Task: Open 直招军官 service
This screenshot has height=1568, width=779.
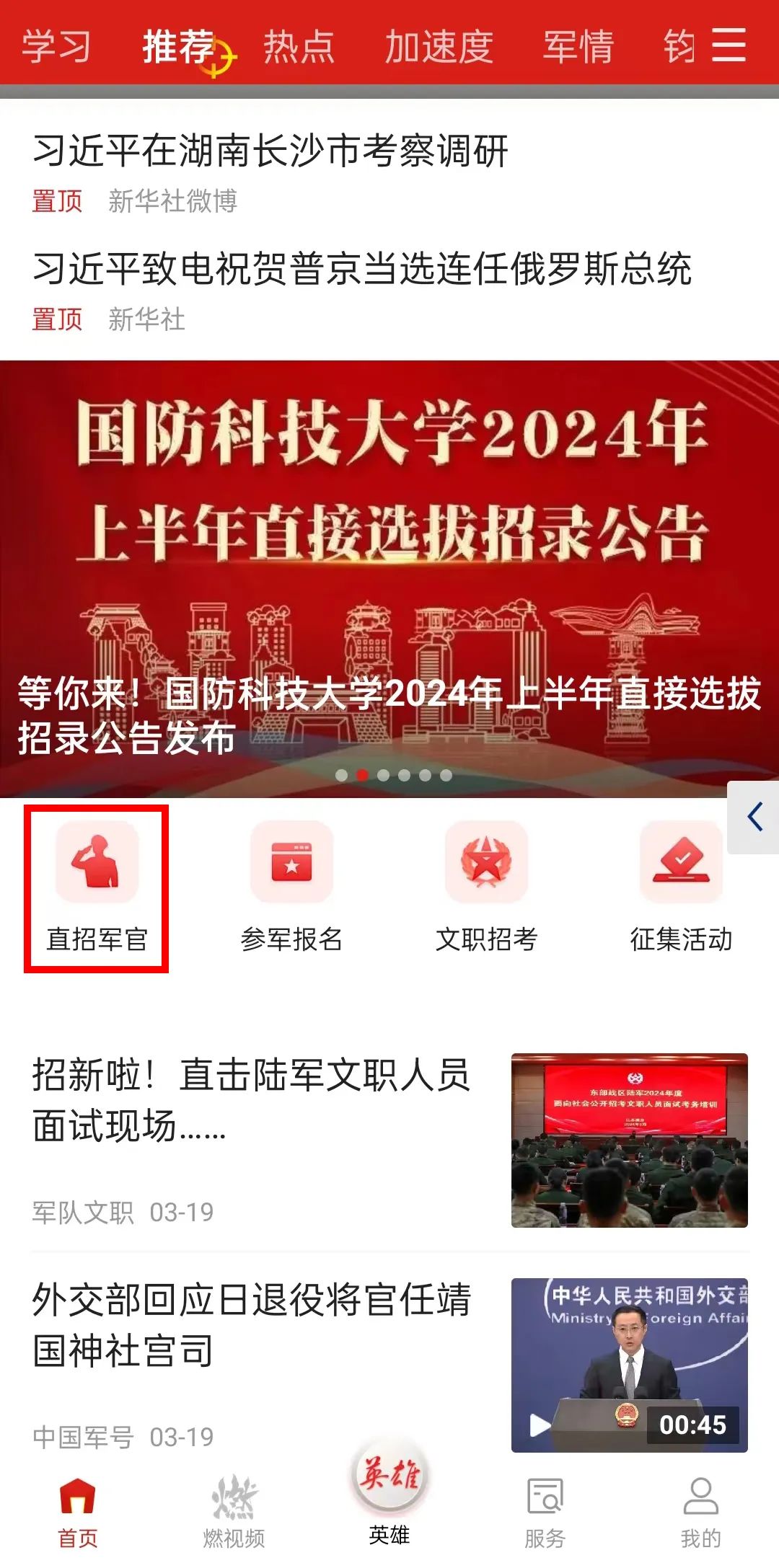Action: pyautogui.click(x=97, y=887)
